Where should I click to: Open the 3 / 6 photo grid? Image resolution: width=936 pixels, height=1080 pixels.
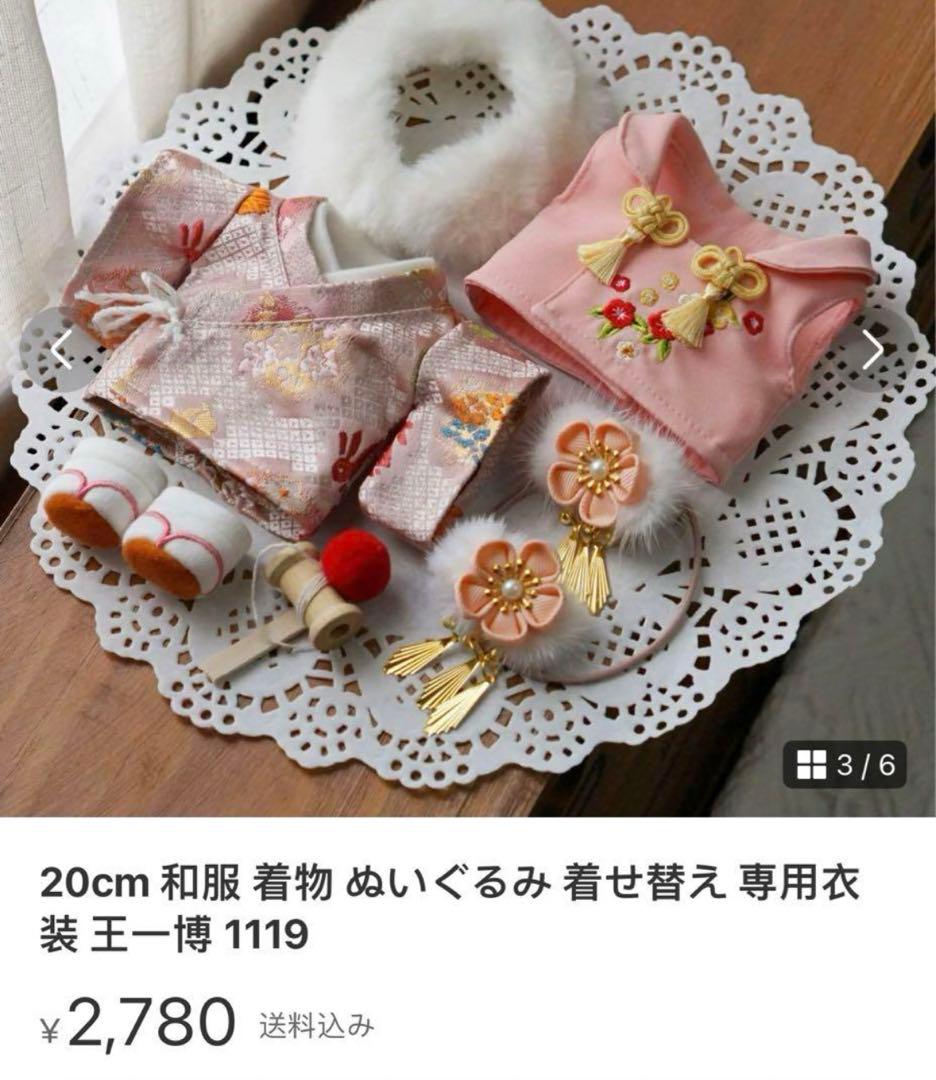pyautogui.click(x=846, y=766)
